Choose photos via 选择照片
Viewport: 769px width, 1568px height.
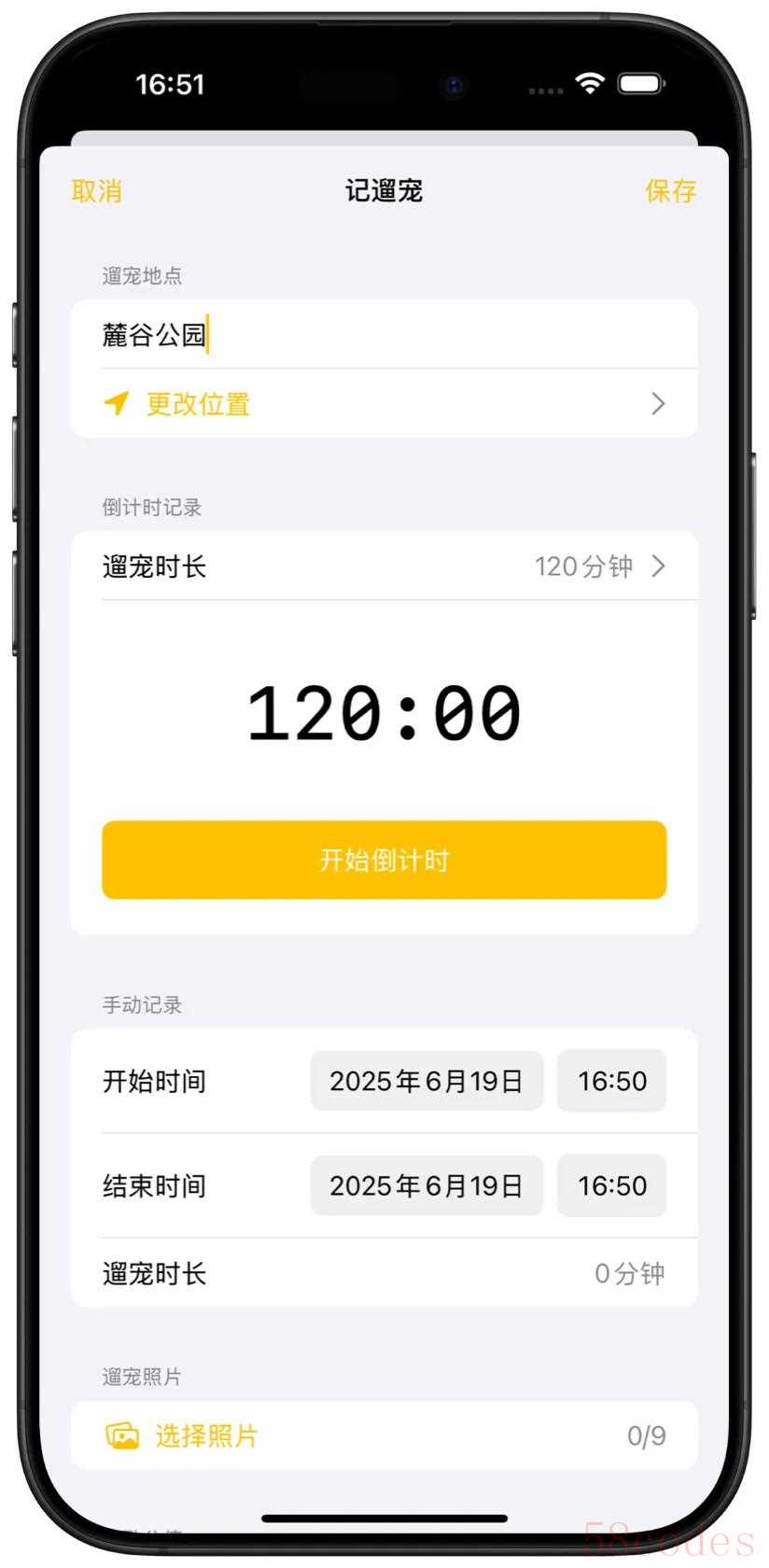click(x=384, y=1435)
